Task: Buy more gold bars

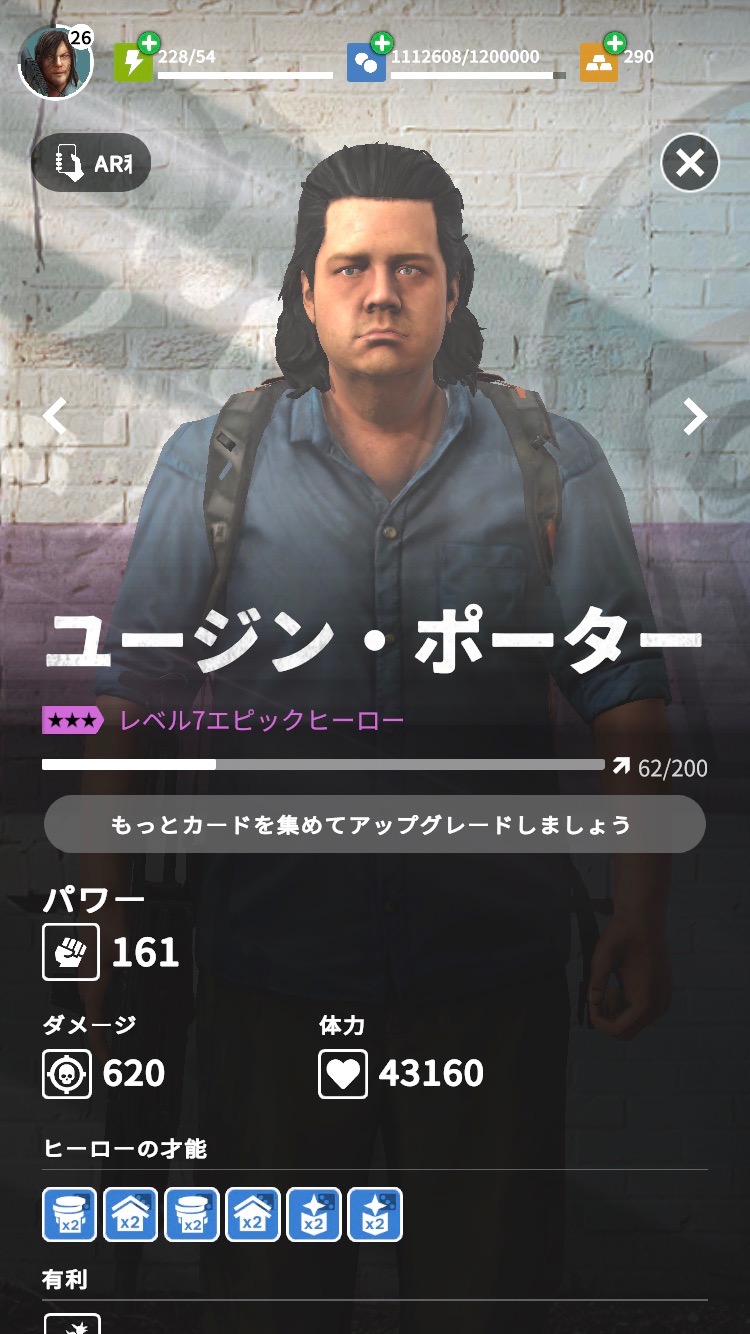Action: 614,43
